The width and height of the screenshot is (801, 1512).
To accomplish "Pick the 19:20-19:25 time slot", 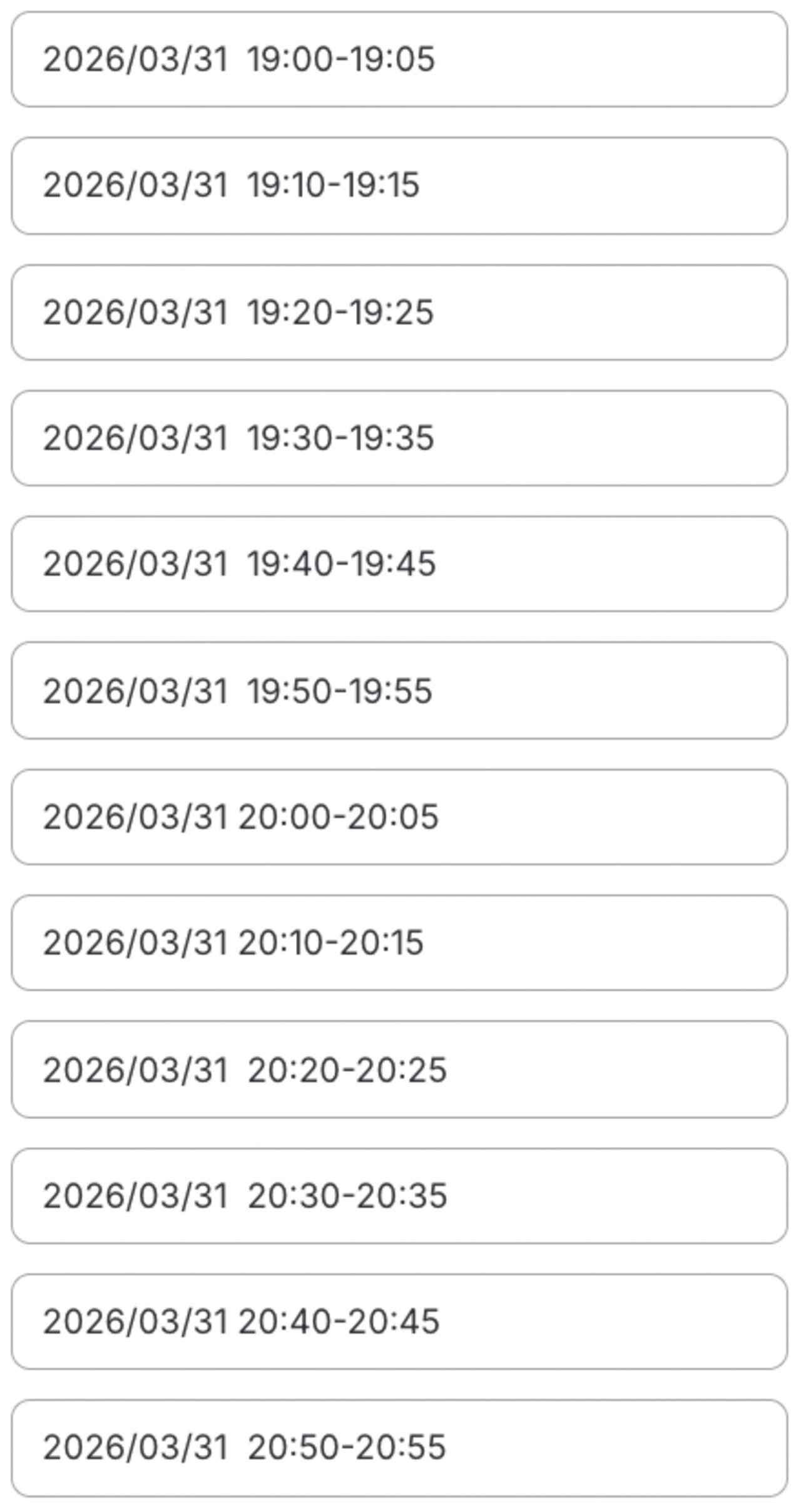I will (x=399, y=312).
